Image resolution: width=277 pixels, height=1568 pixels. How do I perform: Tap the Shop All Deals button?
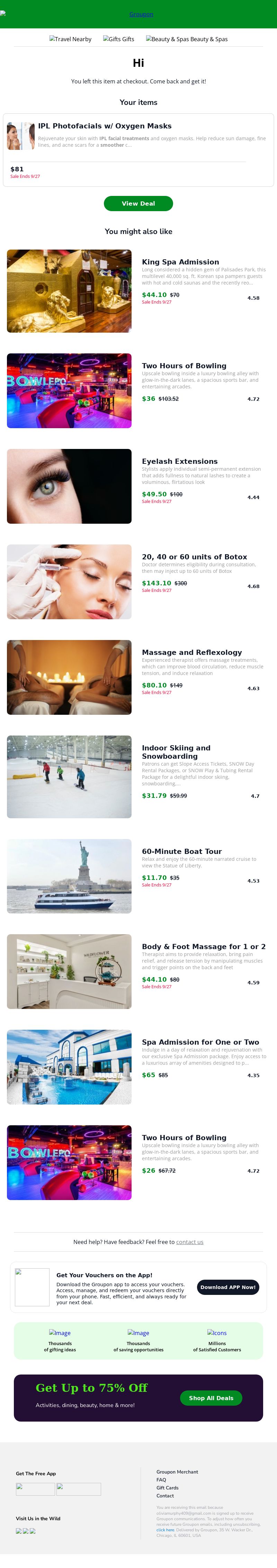(211, 1398)
